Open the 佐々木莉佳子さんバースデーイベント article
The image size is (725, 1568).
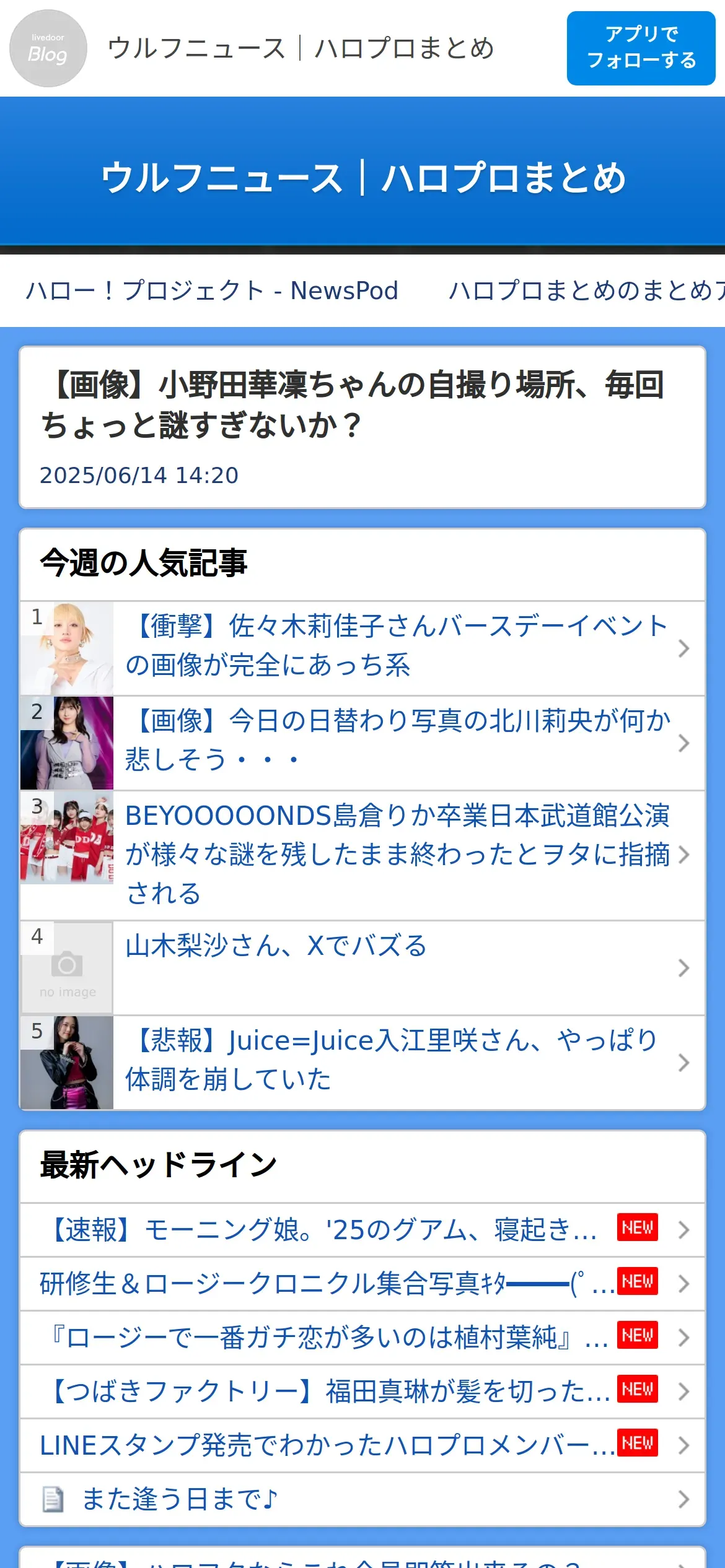[397, 646]
